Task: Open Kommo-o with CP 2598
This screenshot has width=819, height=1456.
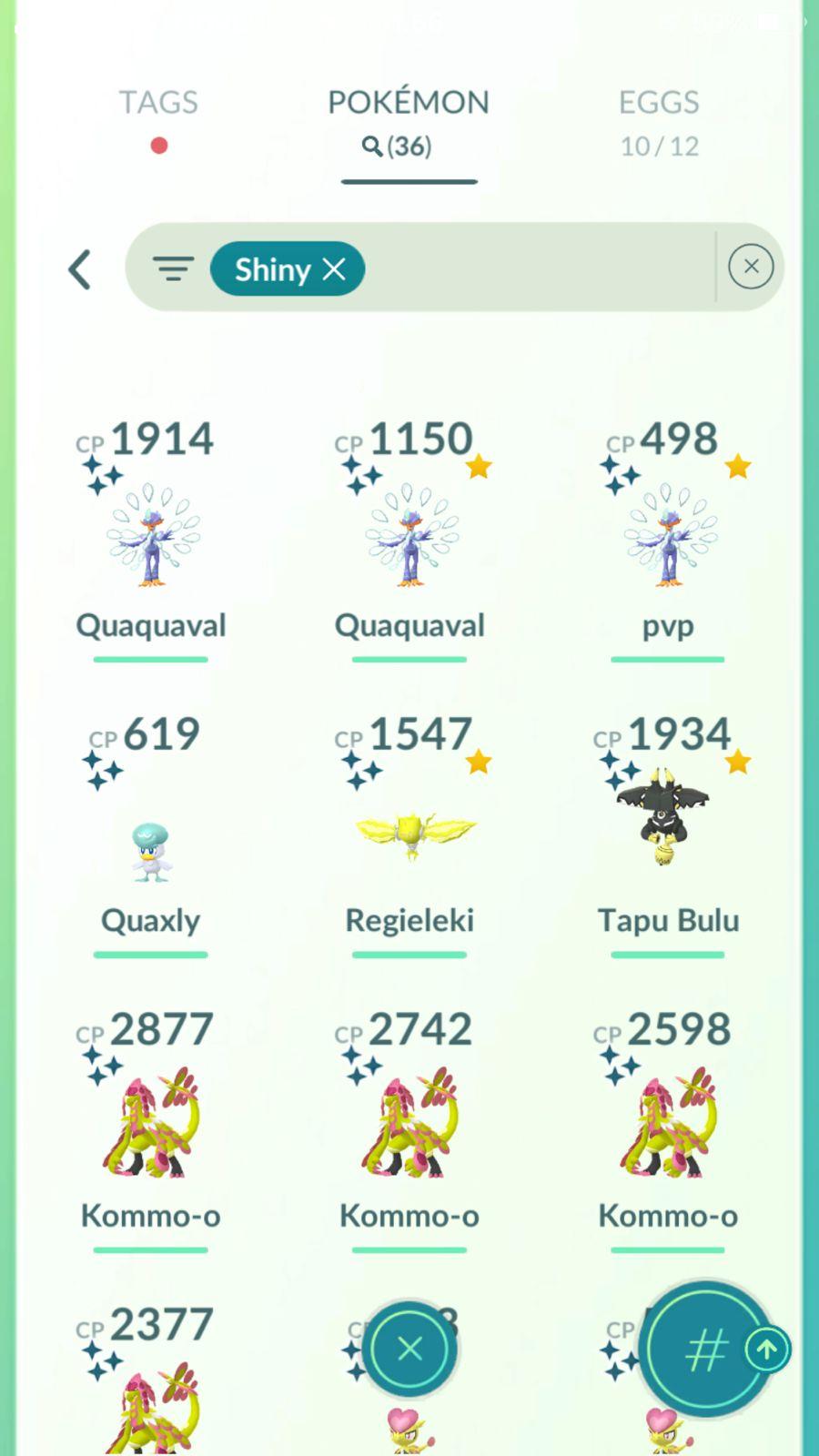Action: pyautogui.click(x=668, y=1124)
